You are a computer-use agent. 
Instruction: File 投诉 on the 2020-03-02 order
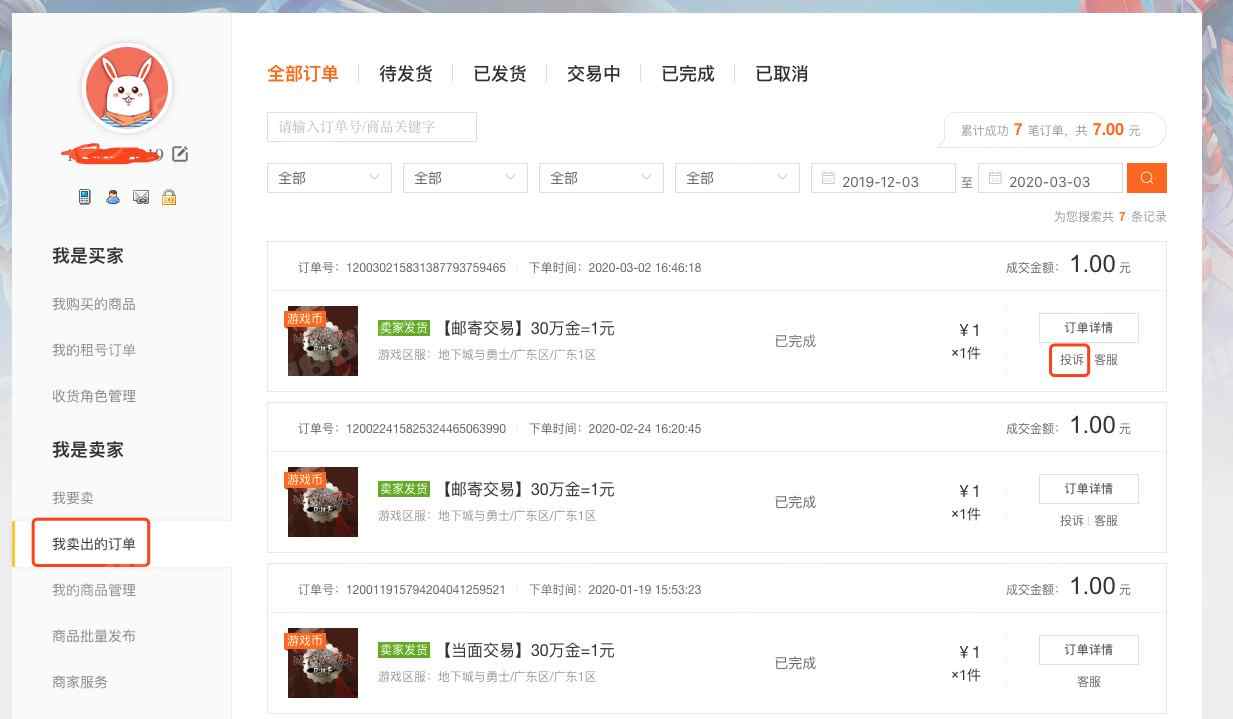coord(1072,360)
